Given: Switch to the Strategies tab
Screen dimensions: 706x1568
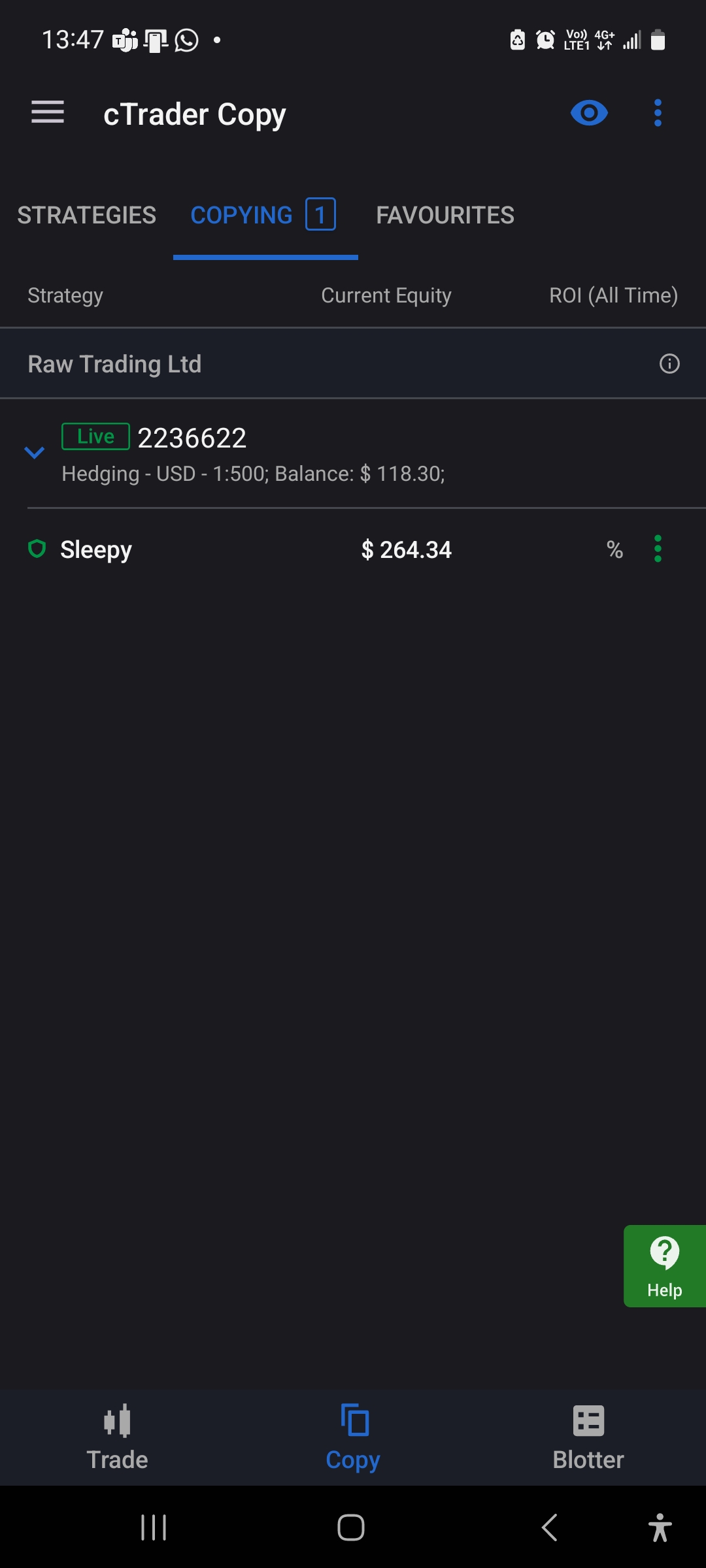Looking at the screenshot, I should (x=87, y=215).
